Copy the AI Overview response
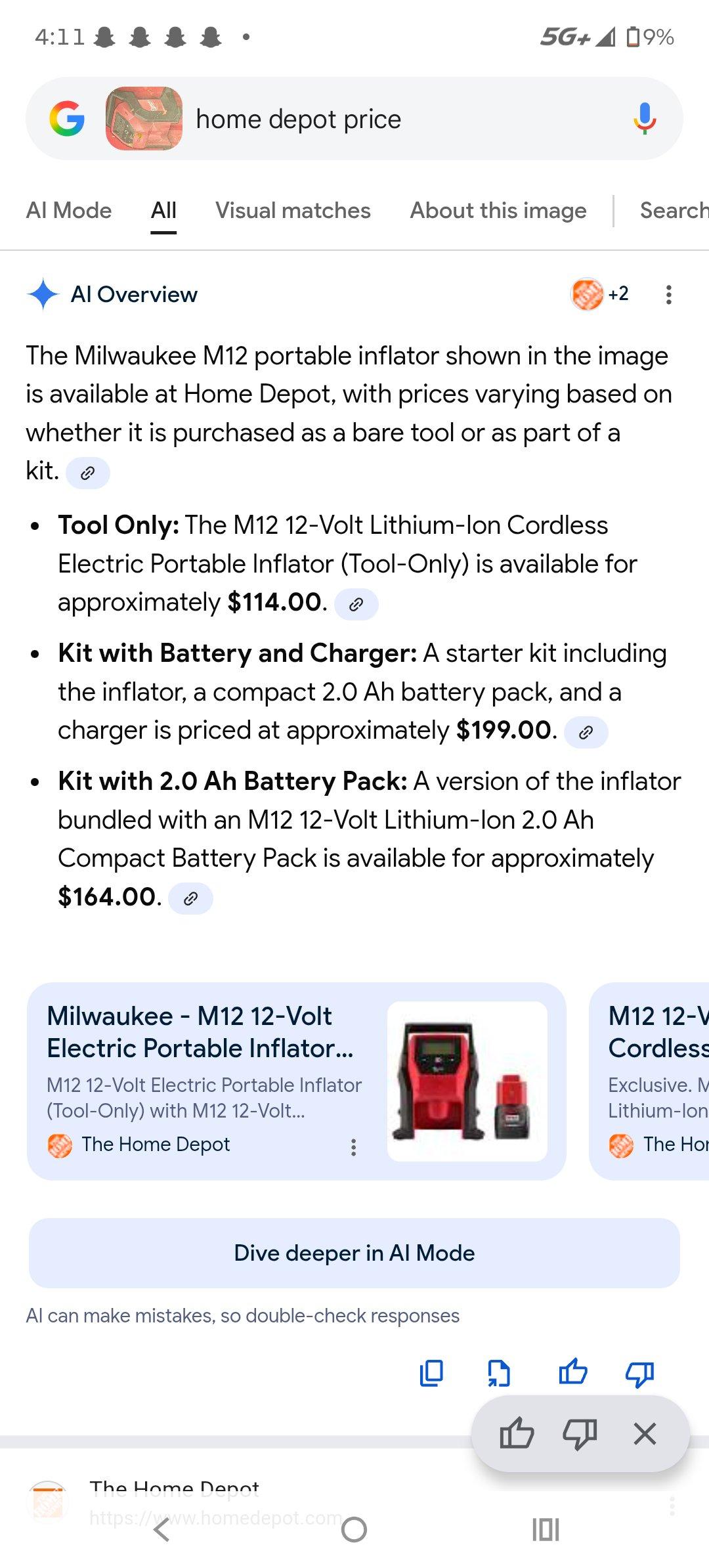The width and height of the screenshot is (709, 1568). (x=431, y=1373)
